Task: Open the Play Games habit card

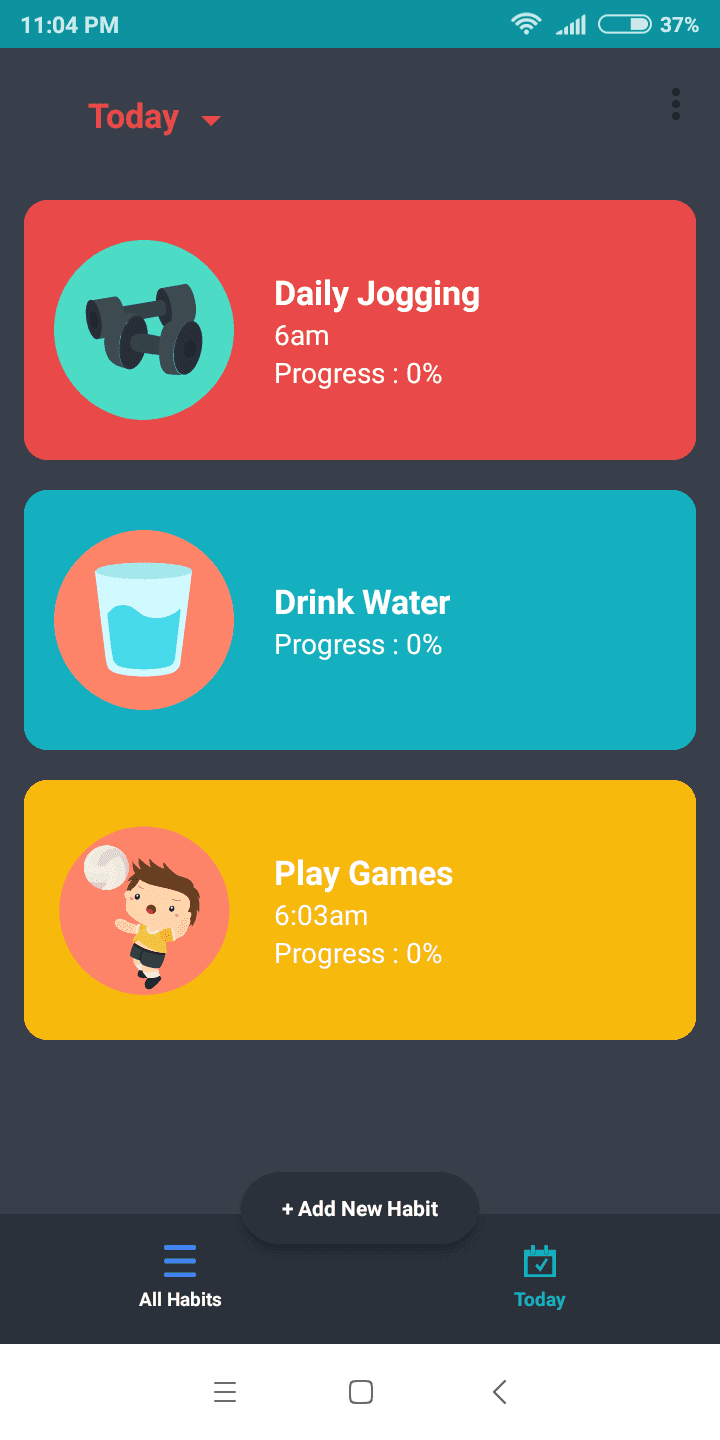Action: click(x=360, y=910)
